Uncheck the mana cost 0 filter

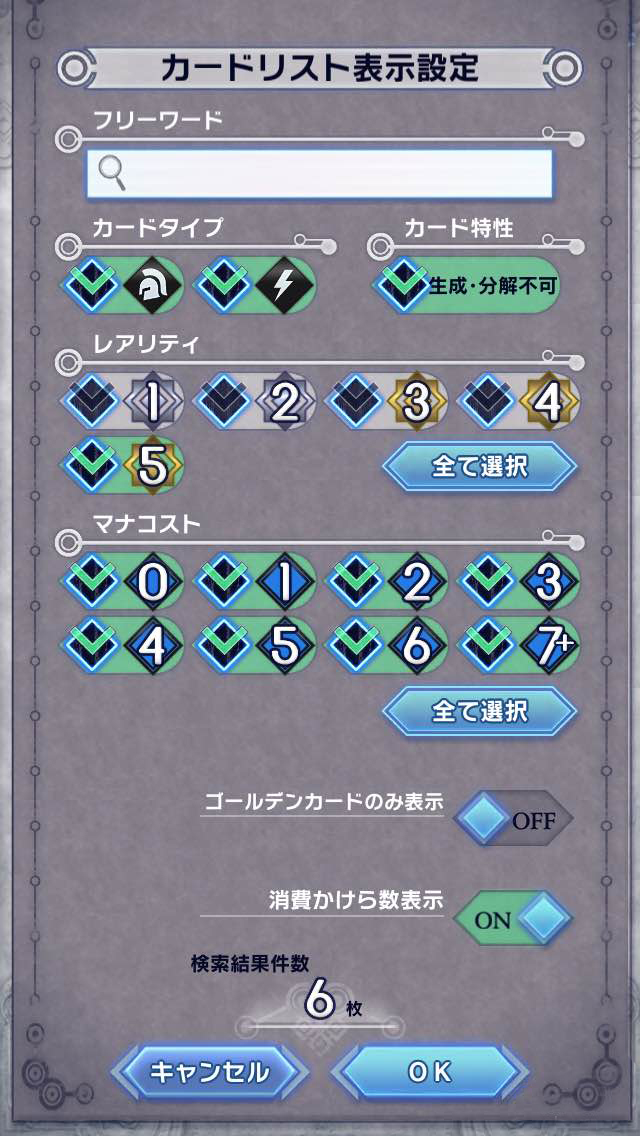[123, 583]
